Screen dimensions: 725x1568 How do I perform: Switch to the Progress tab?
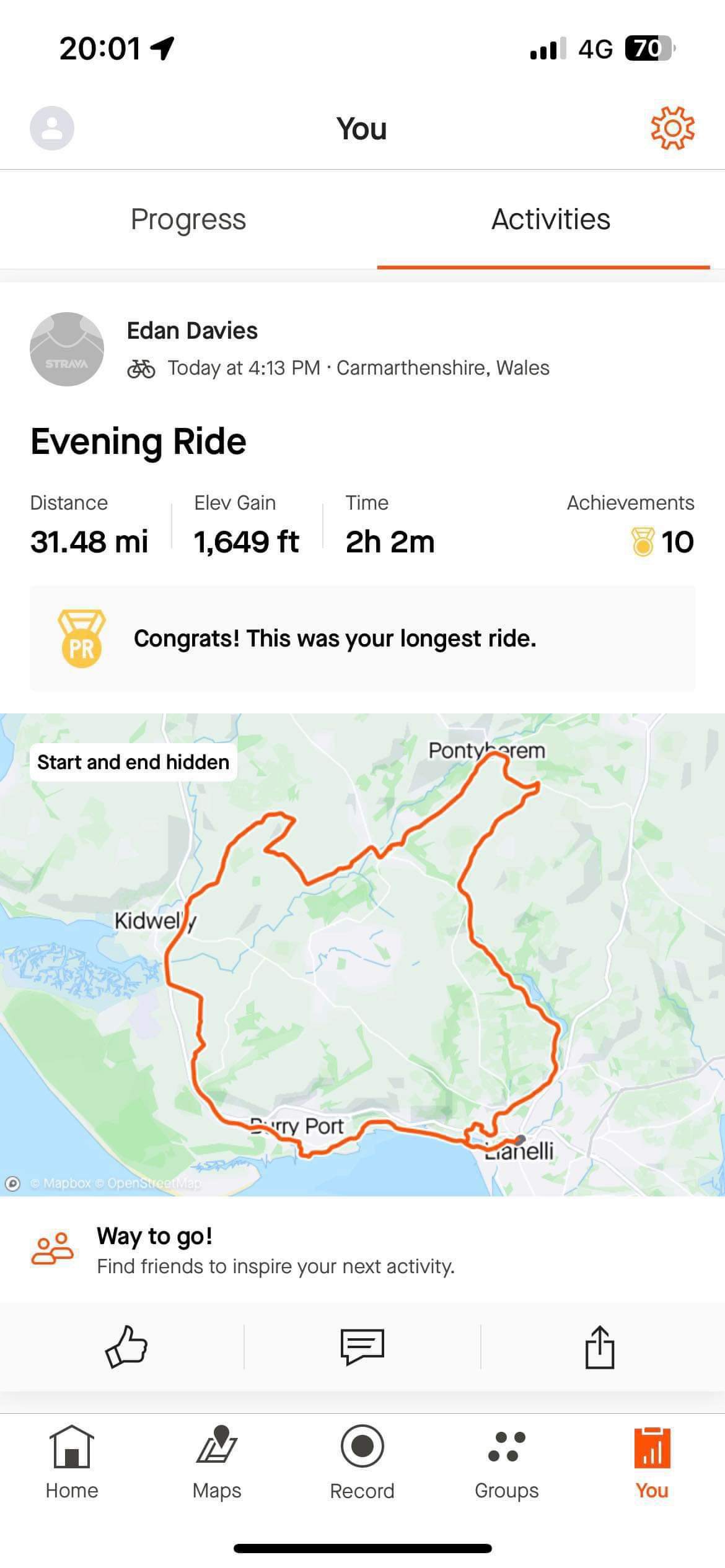pyautogui.click(x=188, y=219)
